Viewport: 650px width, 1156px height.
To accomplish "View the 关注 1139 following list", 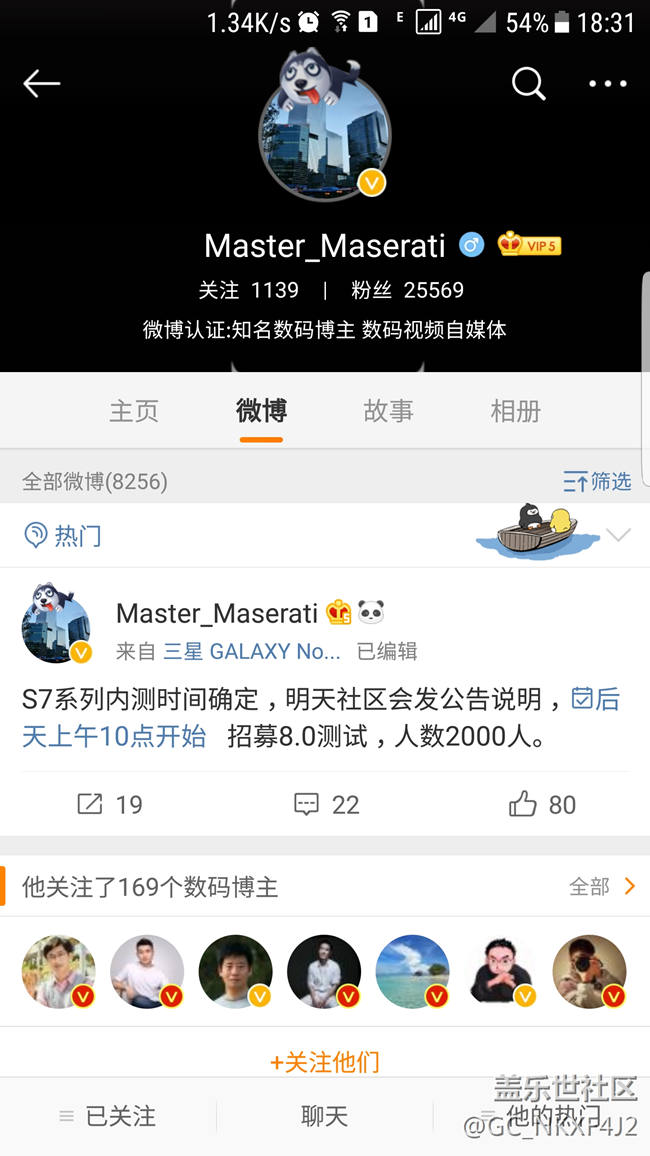I will (249, 290).
